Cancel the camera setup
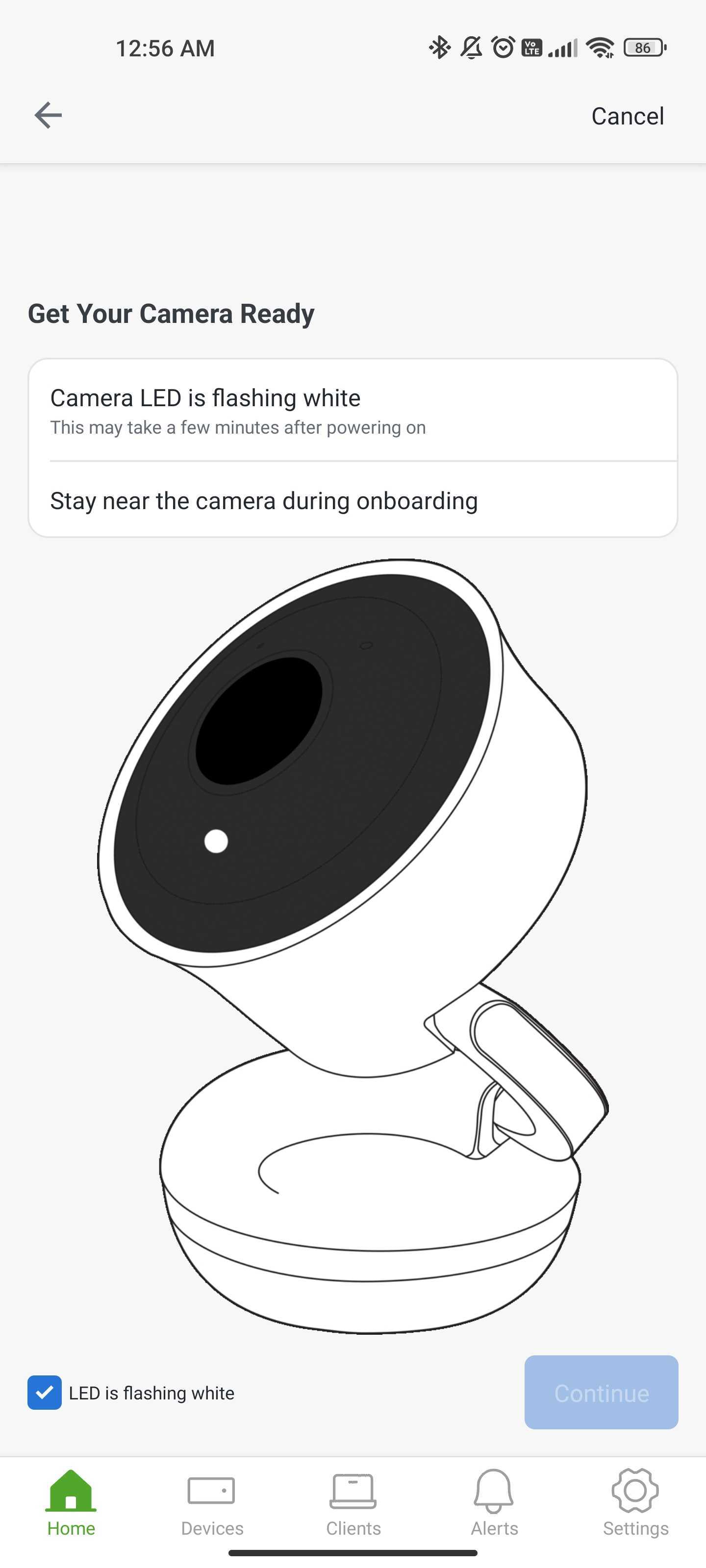This screenshot has height=1568, width=706. tap(627, 116)
